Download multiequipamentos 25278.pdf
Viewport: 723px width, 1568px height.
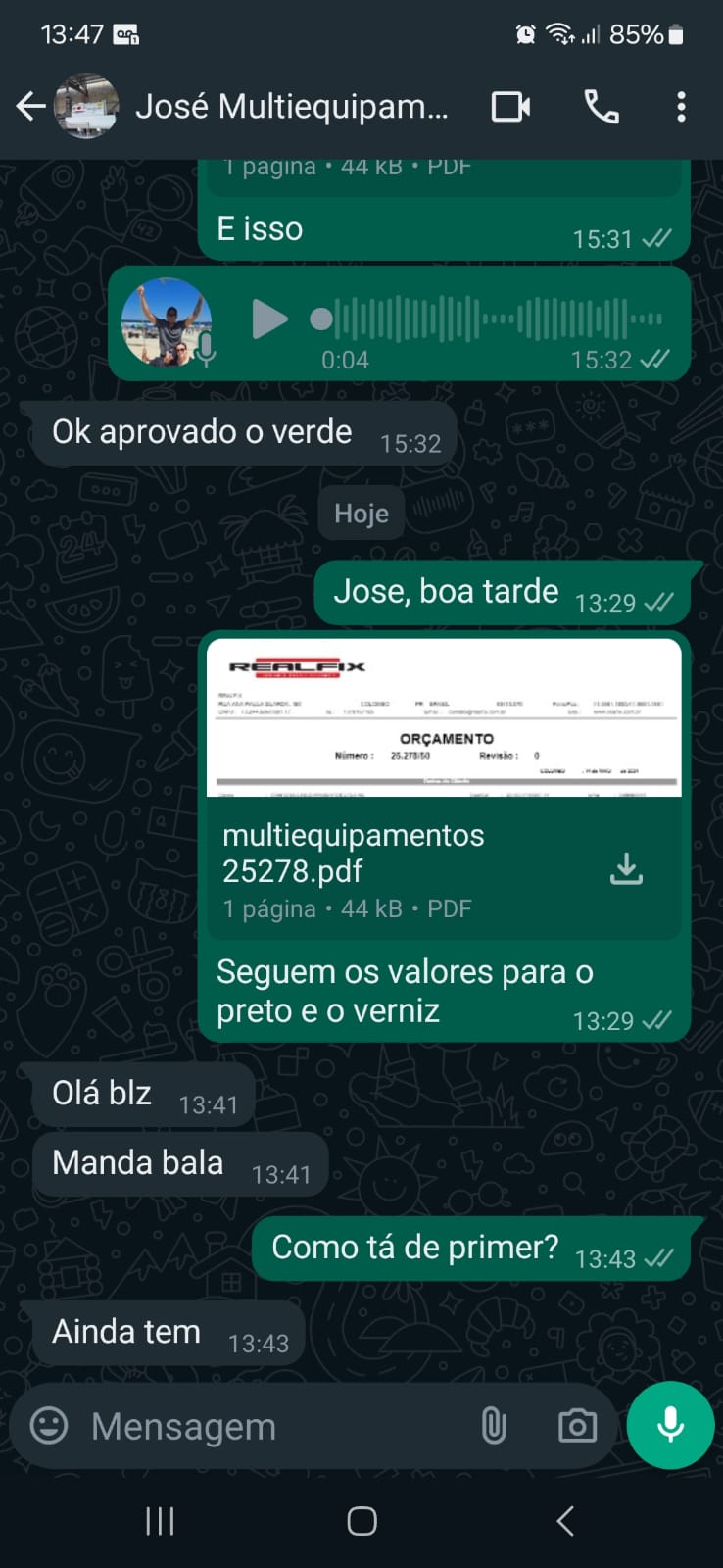click(x=626, y=868)
